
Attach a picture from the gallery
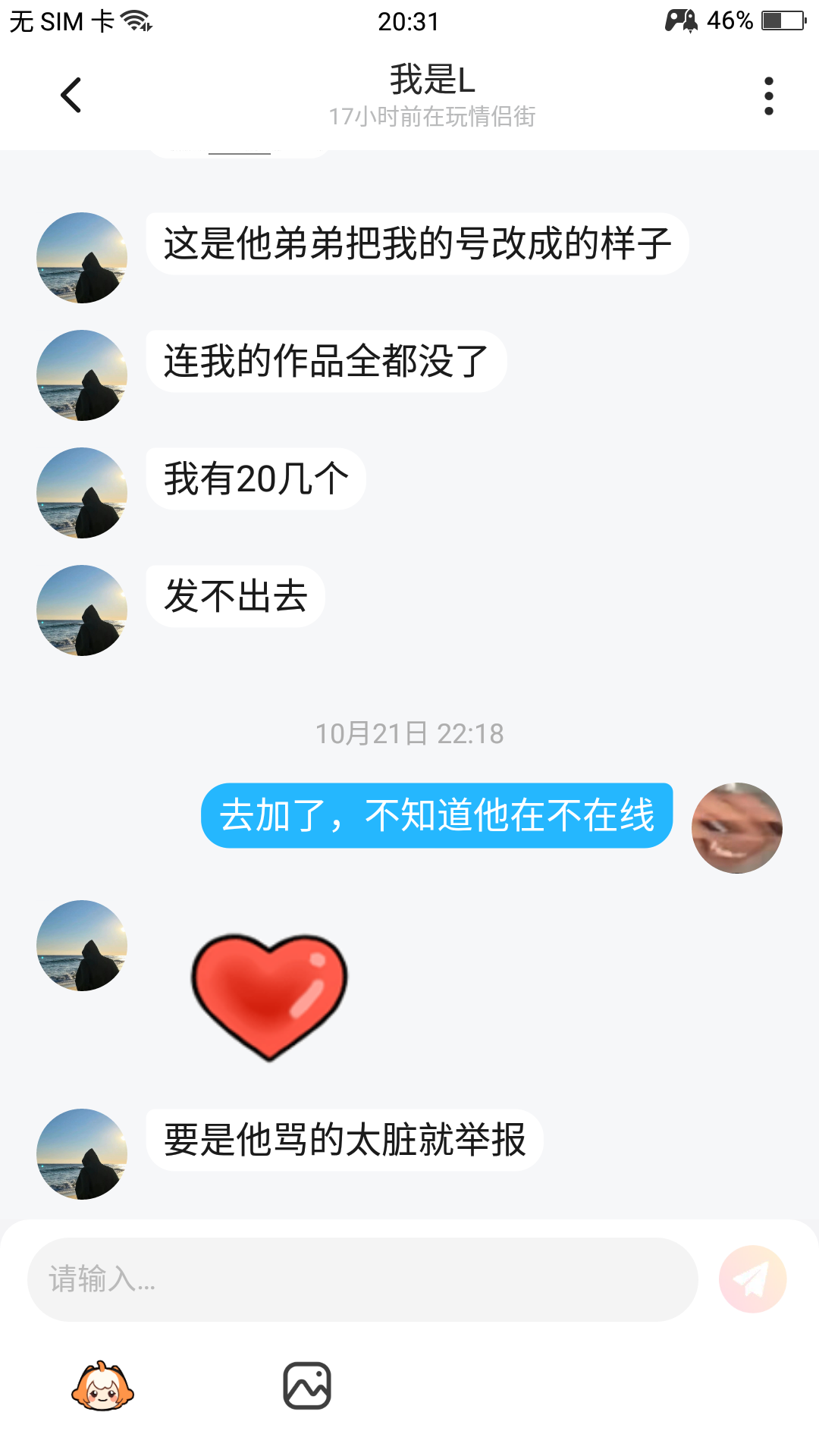[307, 1386]
